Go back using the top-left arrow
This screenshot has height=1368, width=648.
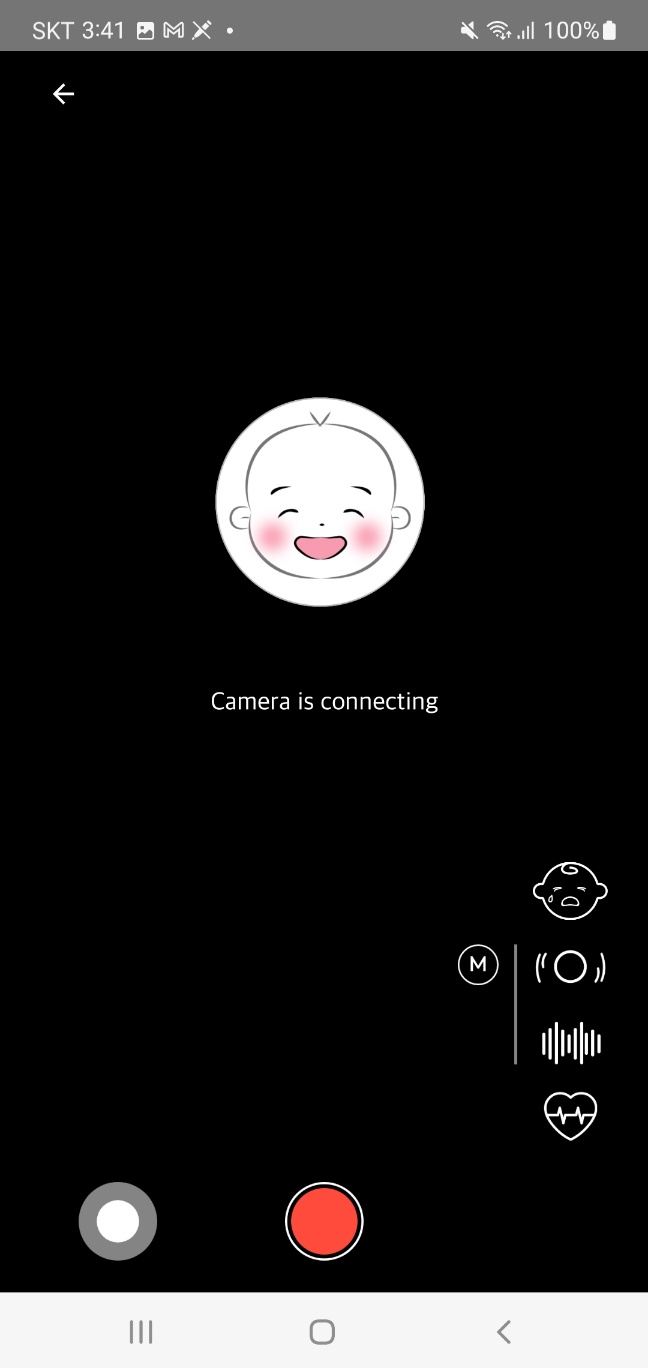tap(64, 94)
